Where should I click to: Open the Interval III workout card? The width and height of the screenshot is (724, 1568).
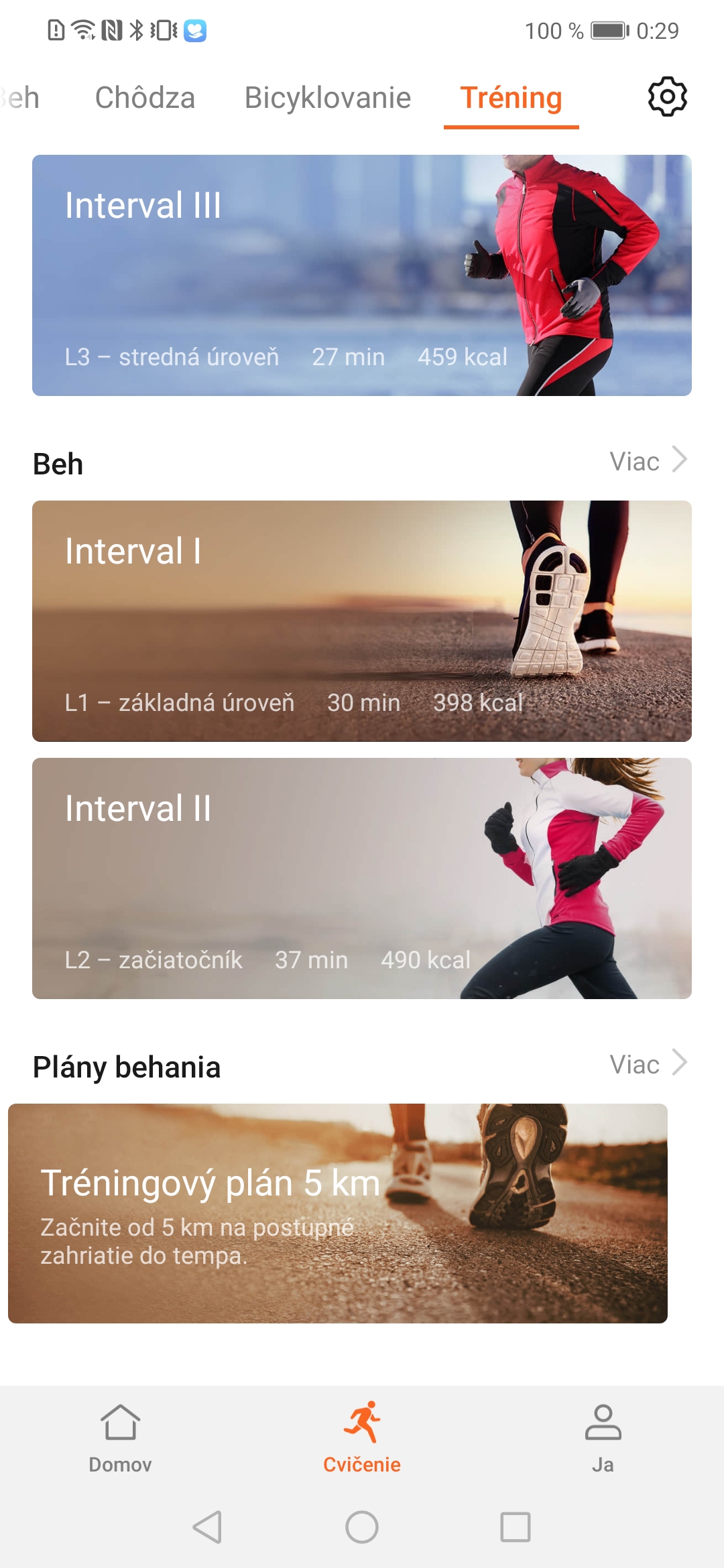(362, 275)
